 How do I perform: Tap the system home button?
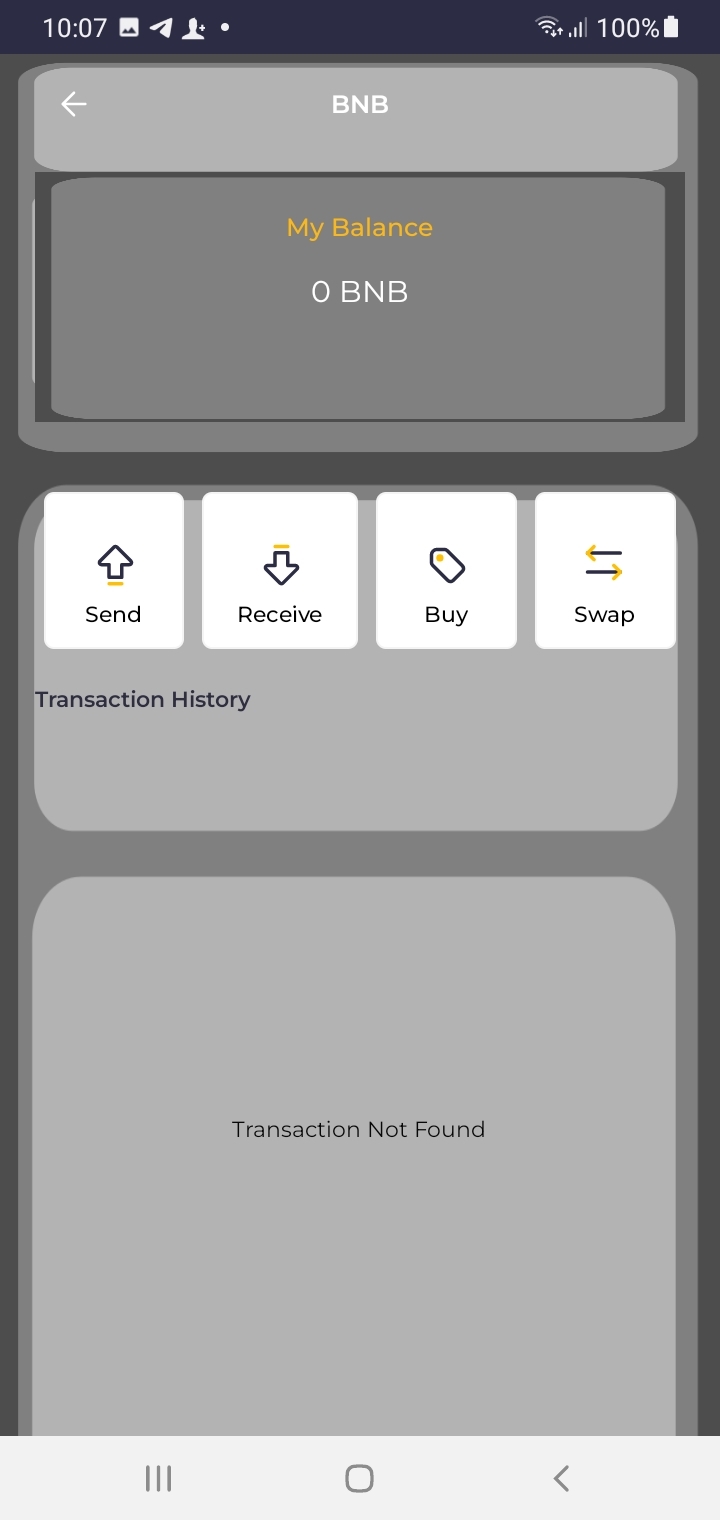(x=359, y=1478)
